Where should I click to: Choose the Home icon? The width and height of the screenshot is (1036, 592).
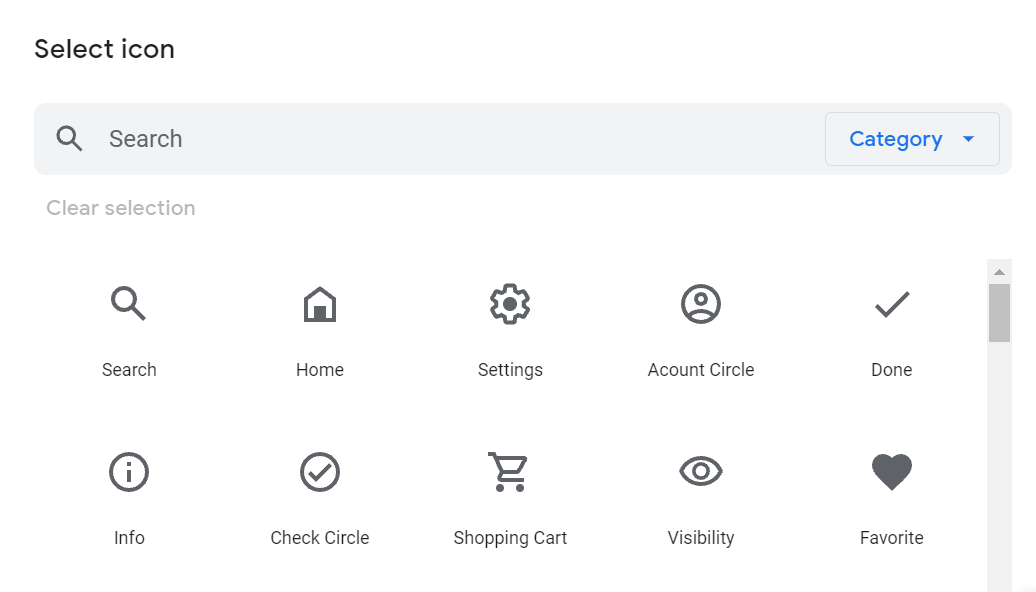(x=320, y=304)
